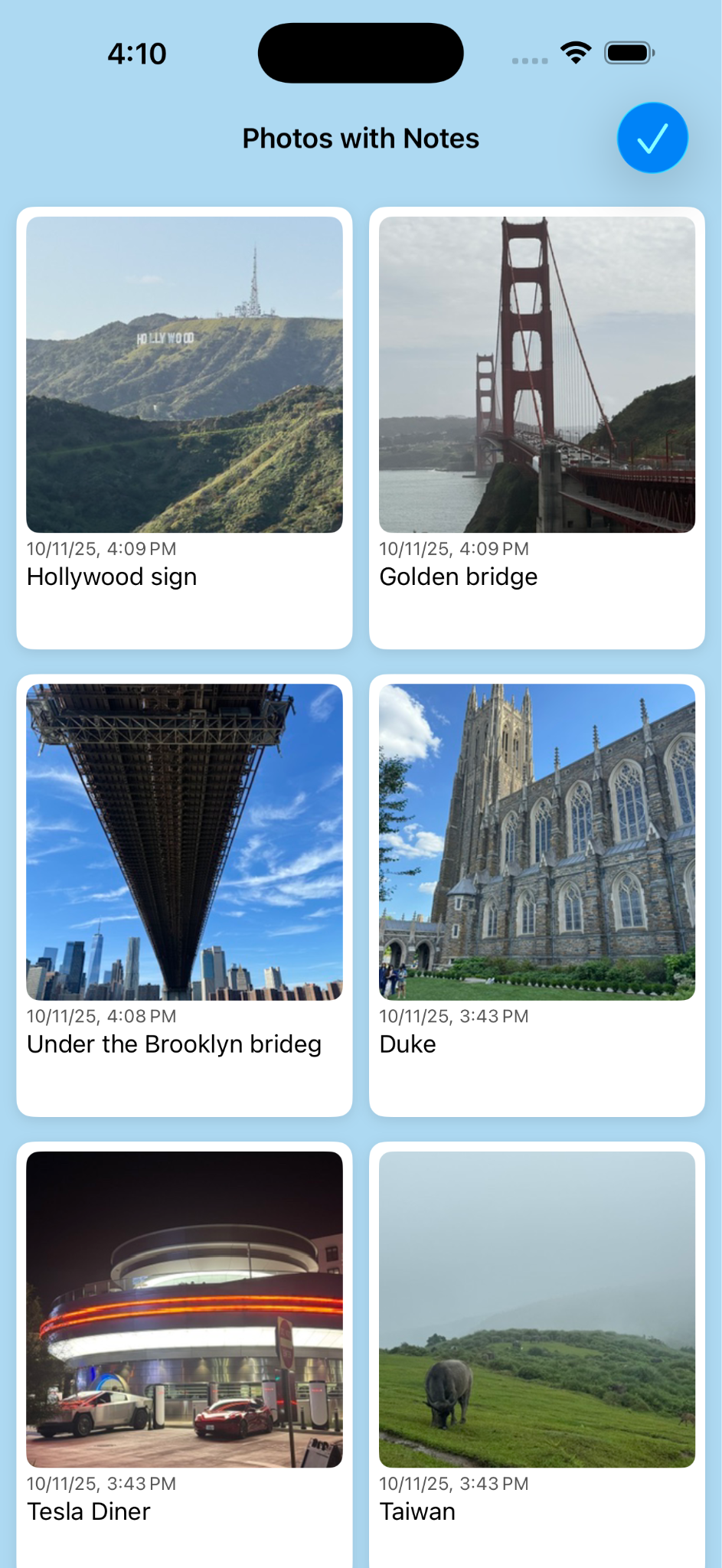This screenshot has width=722, height=1568.
Task: View the Taiwan photo card
Action: [537, 1309]
